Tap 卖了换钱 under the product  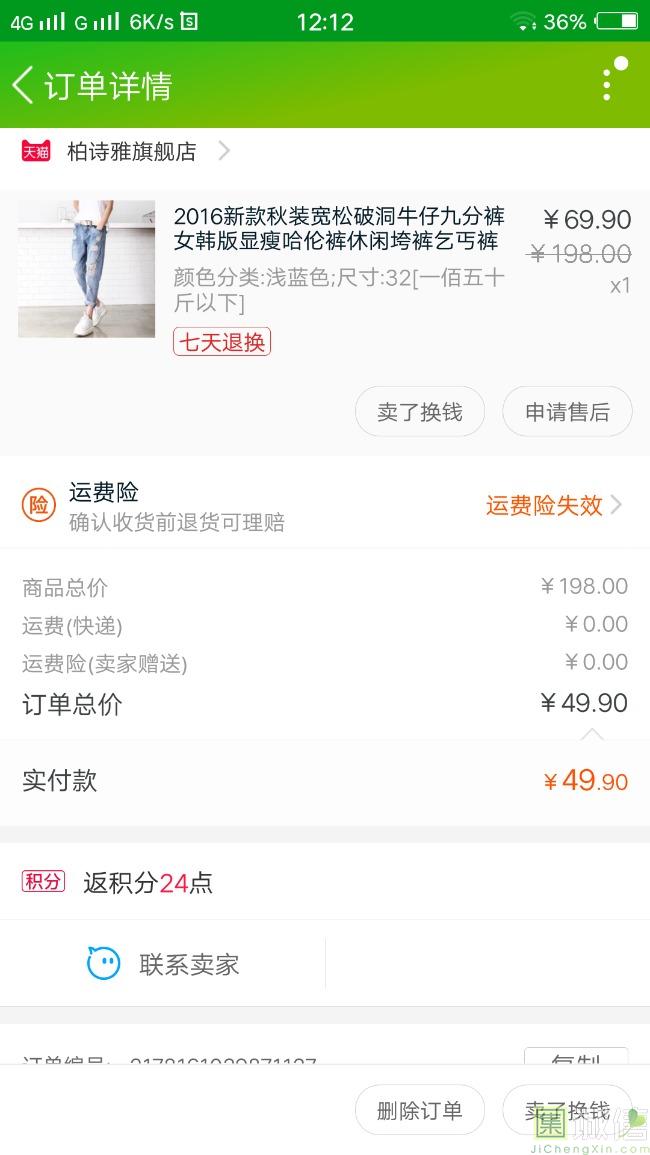pyautogui.click(x=420, y=412)
